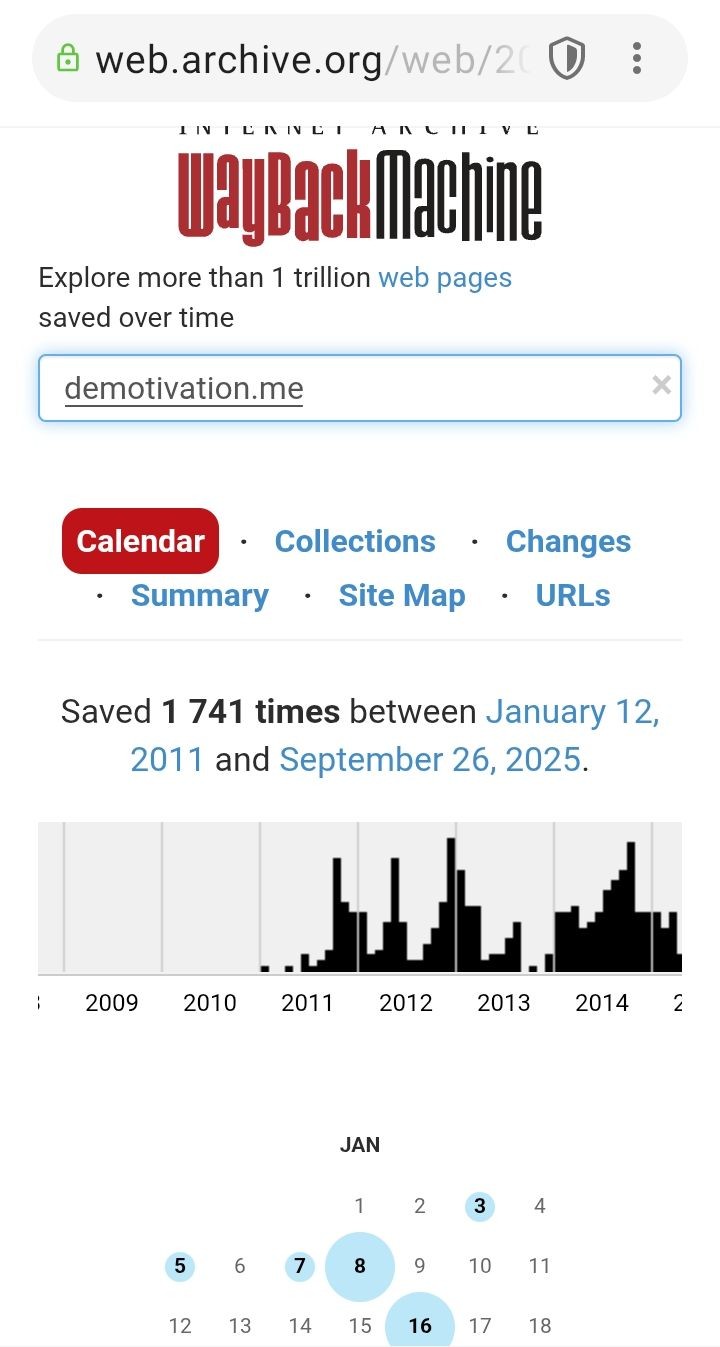Screen dimensions: 720x1347
Task: Go to the Summary view
Action: pos(200,595)
